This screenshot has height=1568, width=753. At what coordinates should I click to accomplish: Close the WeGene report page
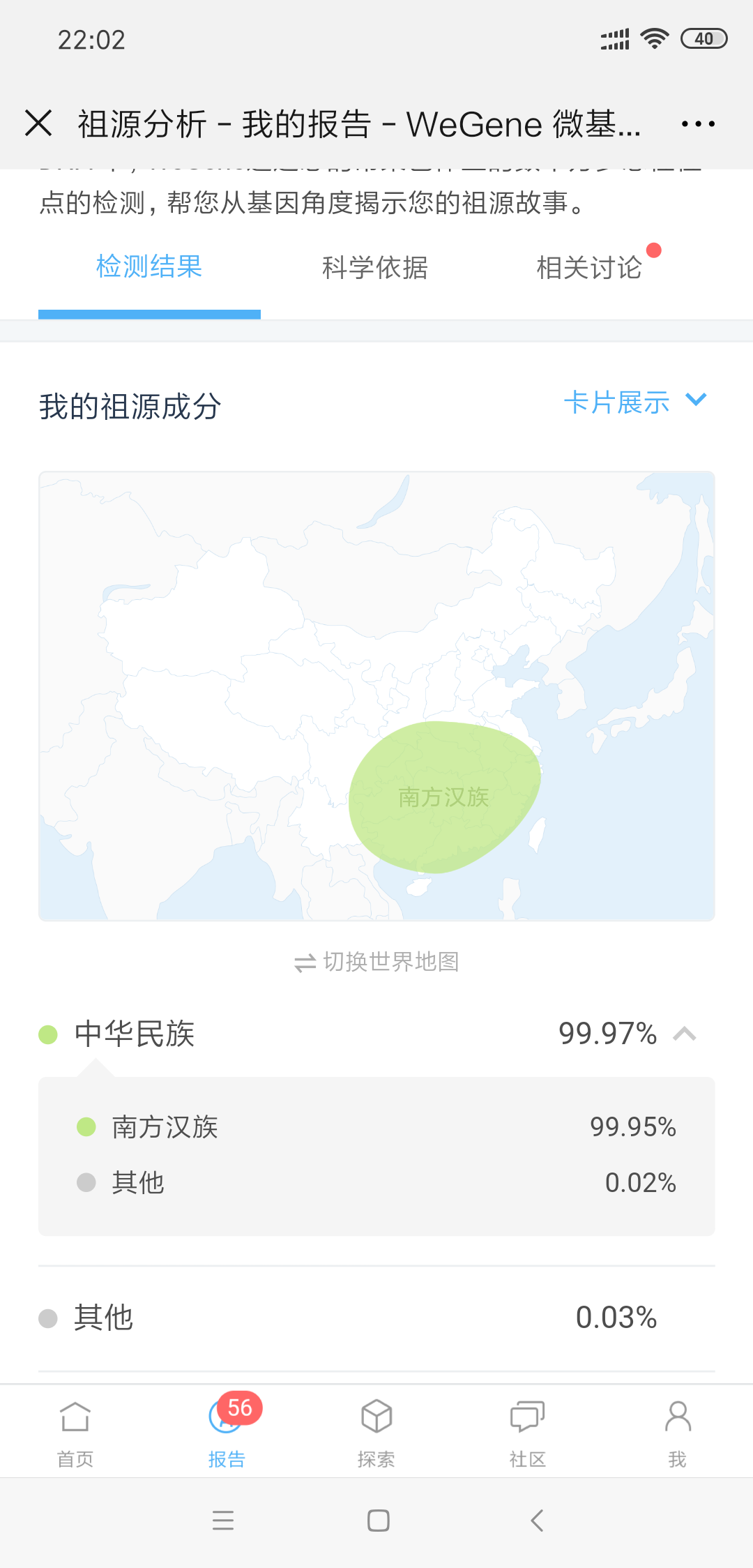point(38,123)
